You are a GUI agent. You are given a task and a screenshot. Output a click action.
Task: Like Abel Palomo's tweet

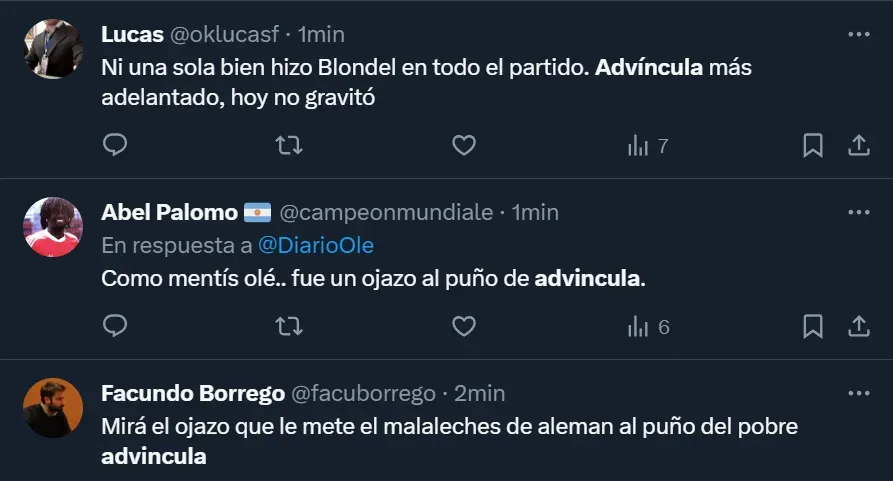(x=463, y=326)
